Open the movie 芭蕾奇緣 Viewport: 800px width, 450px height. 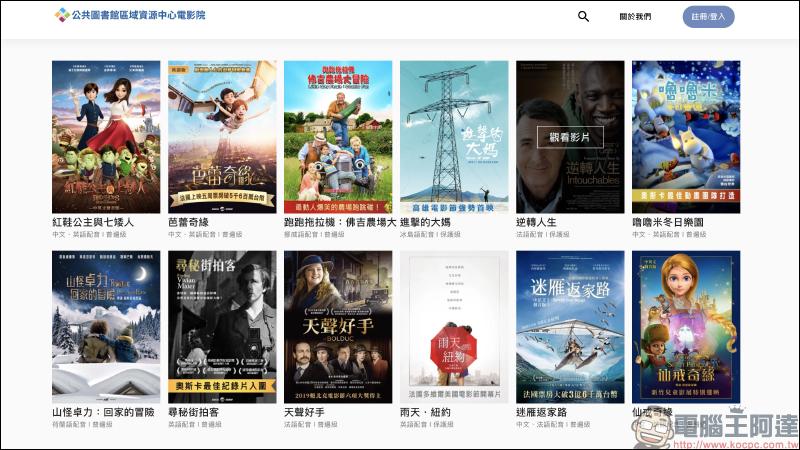pos(222,136)
